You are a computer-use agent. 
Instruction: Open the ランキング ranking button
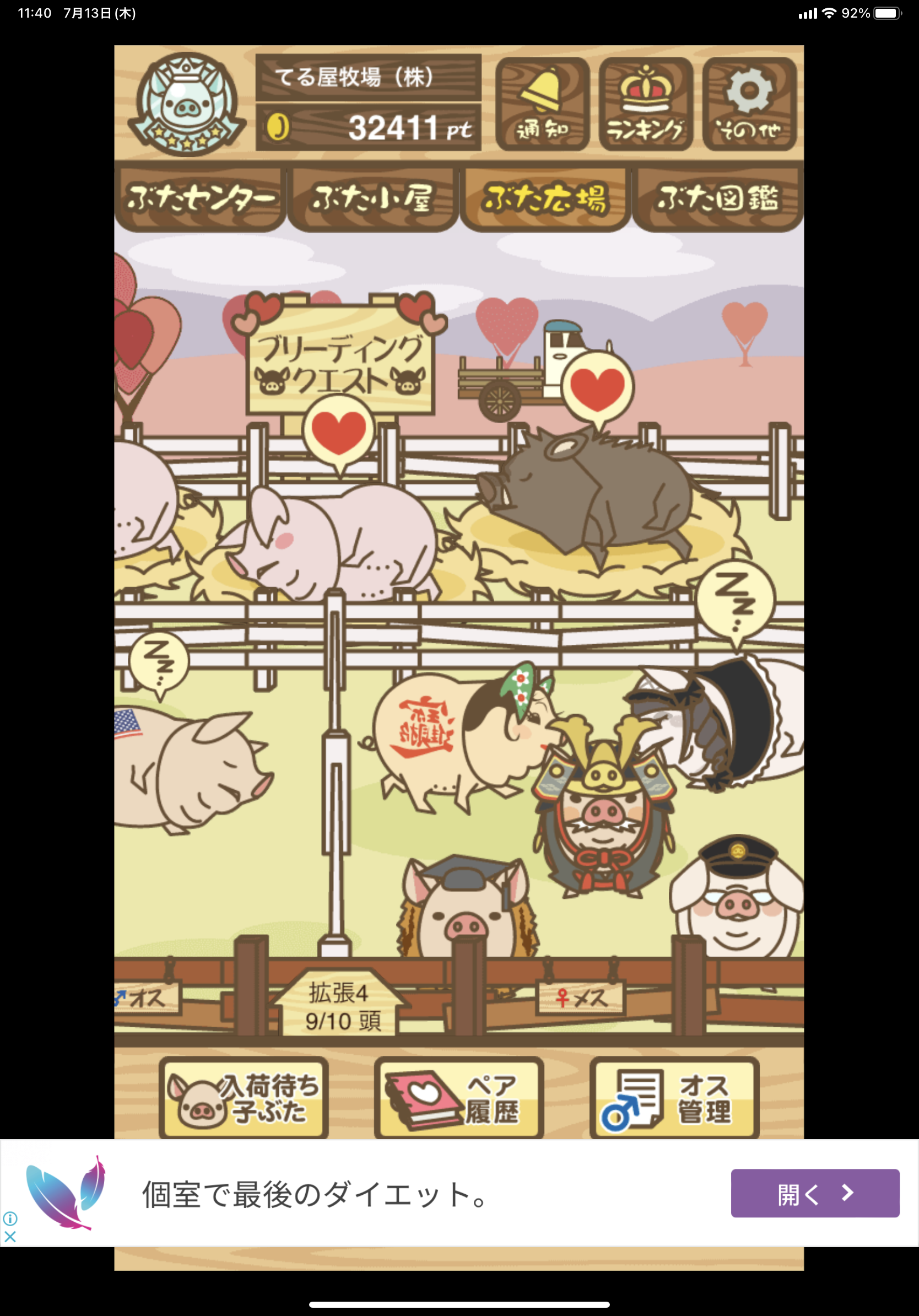646,104
